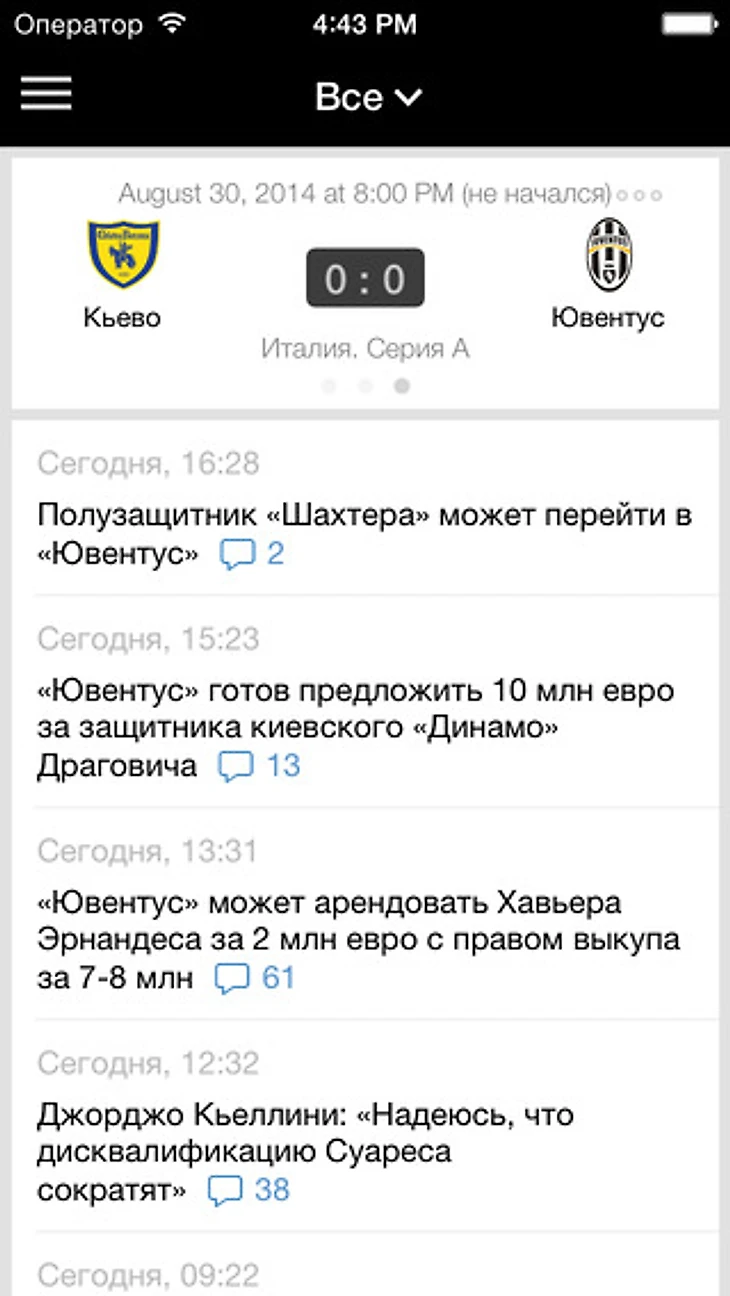This screenshot has width=730, height=1296.
Task: Expand the Все dropdown filter
Action: coord(367,97)
